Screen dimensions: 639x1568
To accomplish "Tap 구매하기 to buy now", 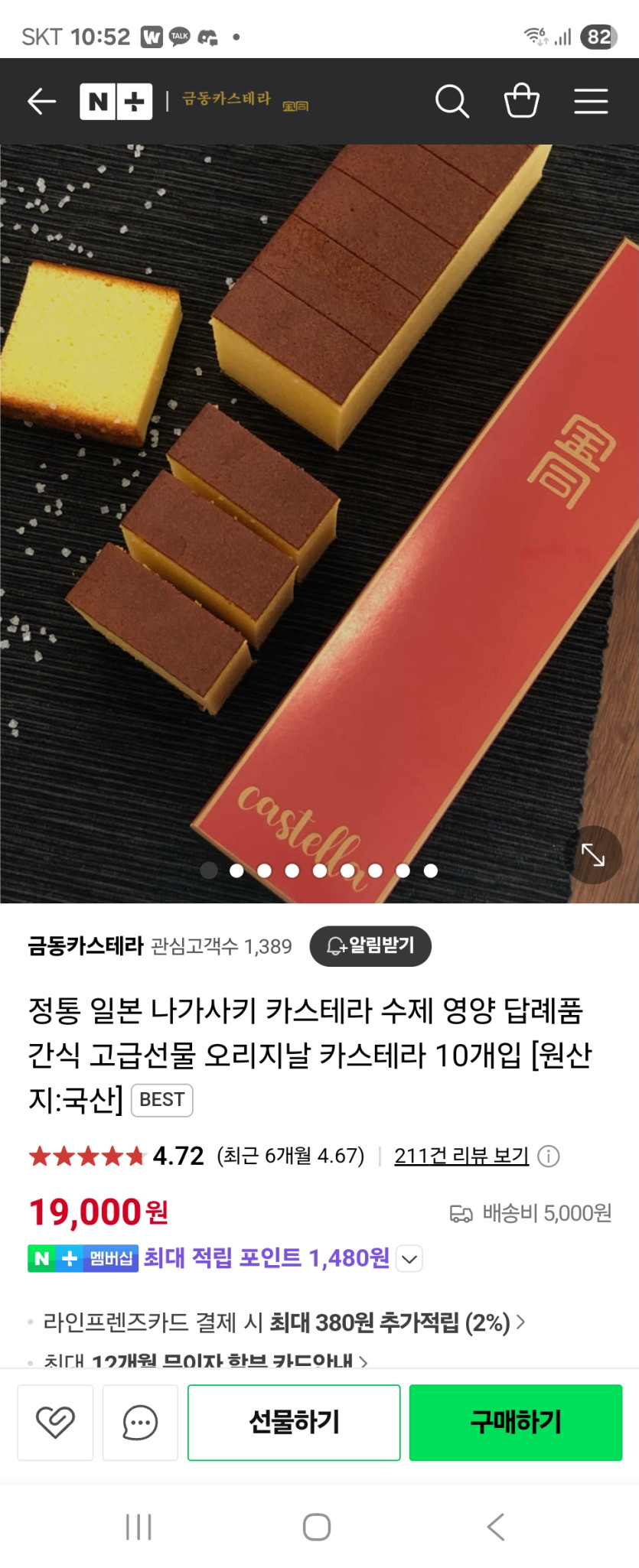I will tap(515, 1422).
